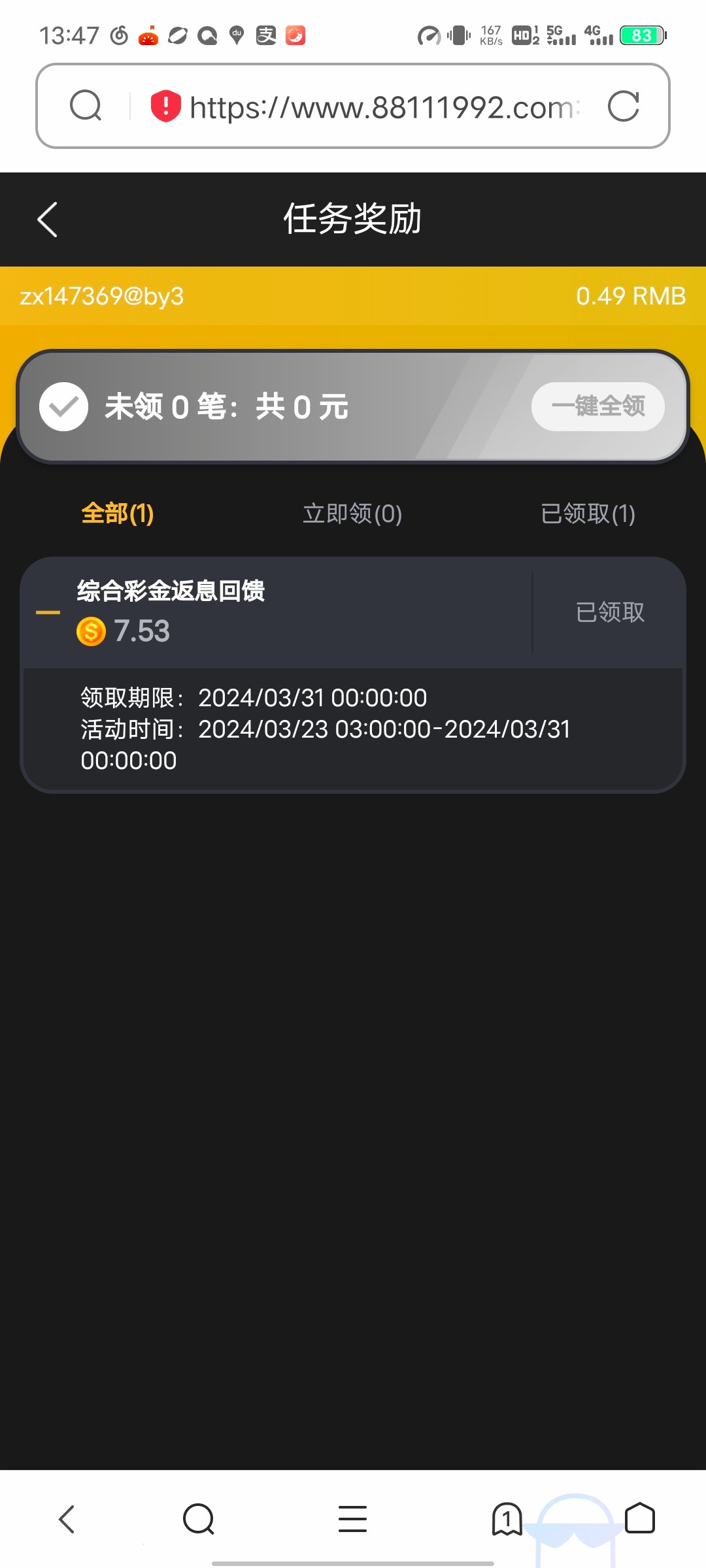Click the gold coin icon beside 7.53
Viewport: 706px width, 1568px height.
click(92, 632)
